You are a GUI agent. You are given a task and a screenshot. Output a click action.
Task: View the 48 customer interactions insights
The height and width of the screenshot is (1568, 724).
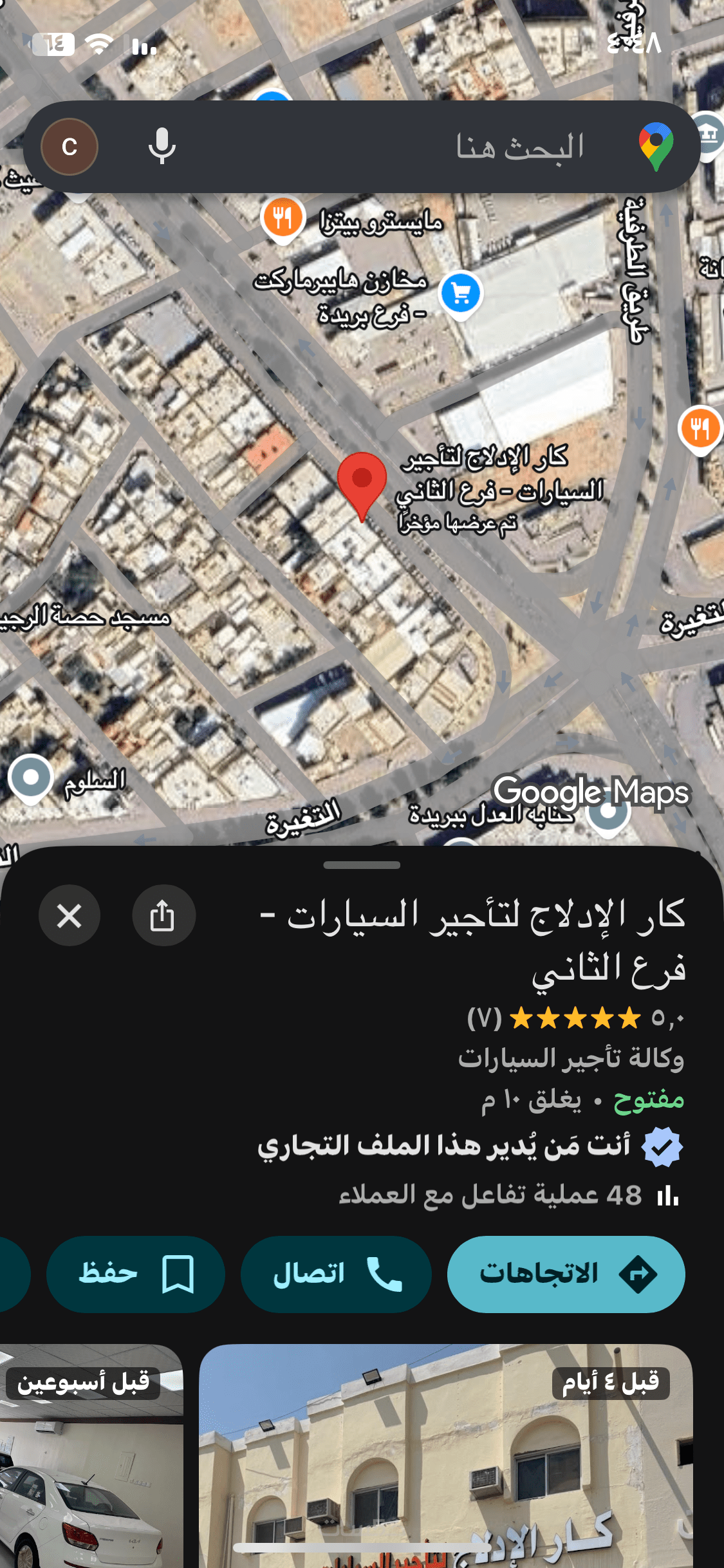click(508, 1195)
